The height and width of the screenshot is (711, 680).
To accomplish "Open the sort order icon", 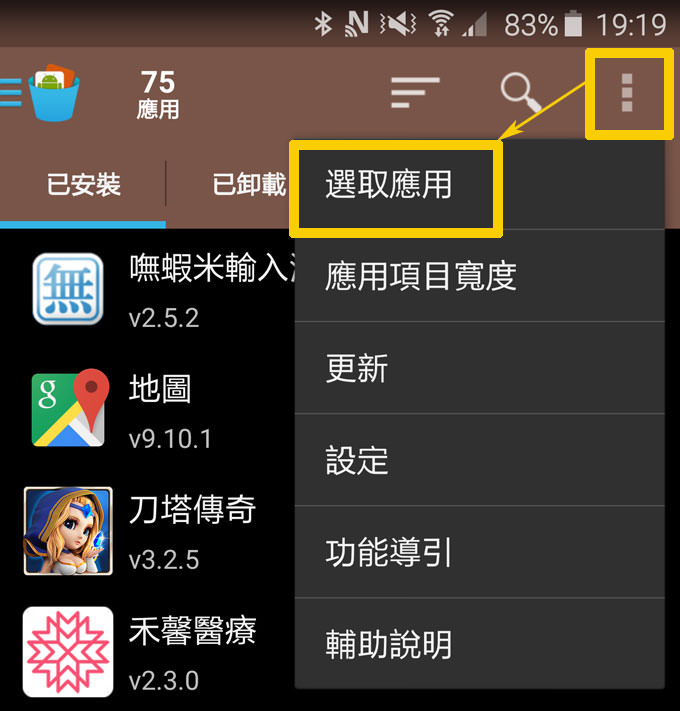I will tap(415, 92).
